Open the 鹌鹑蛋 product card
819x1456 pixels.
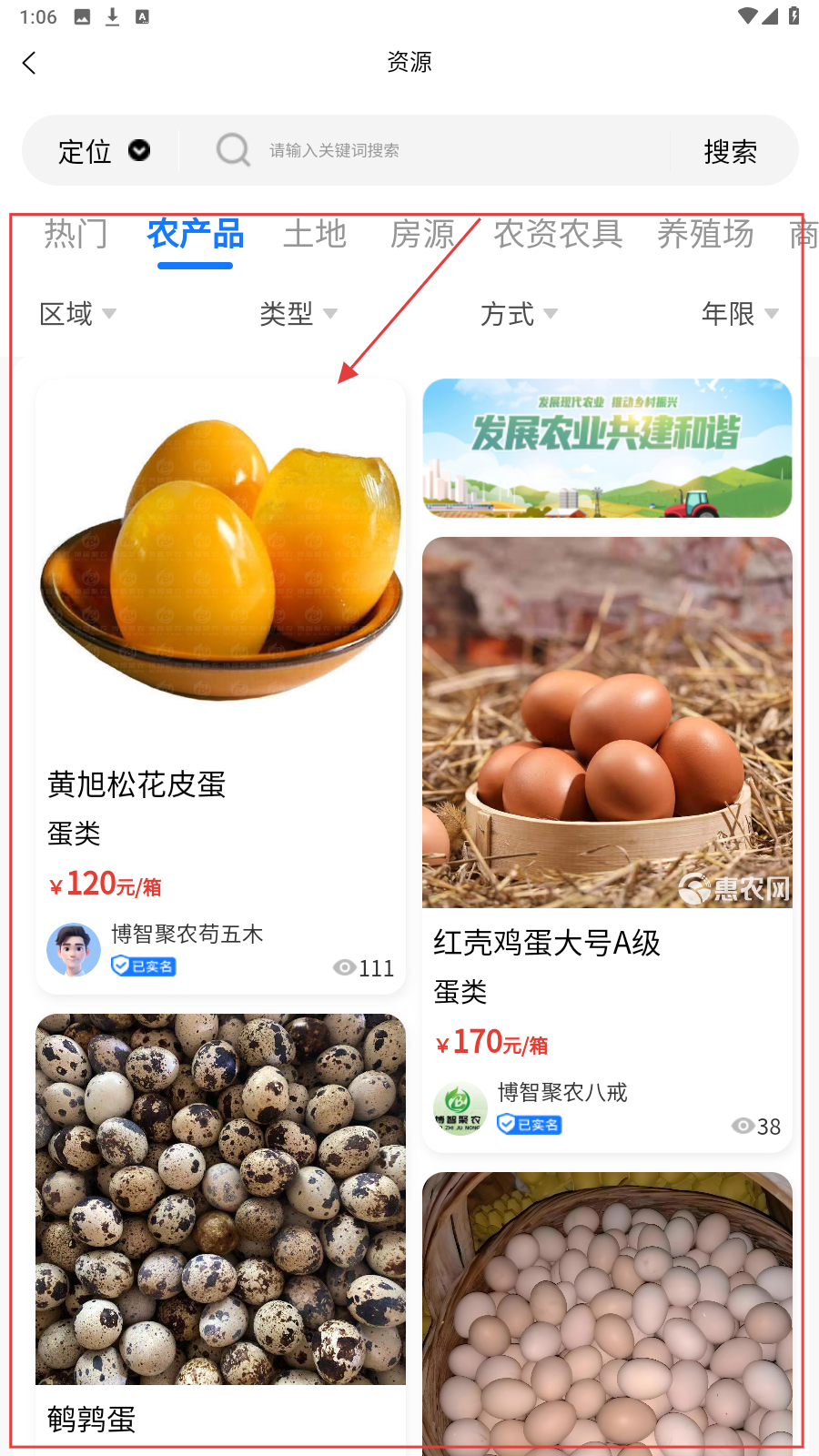pyautogui.click(x=220, y=1228)
